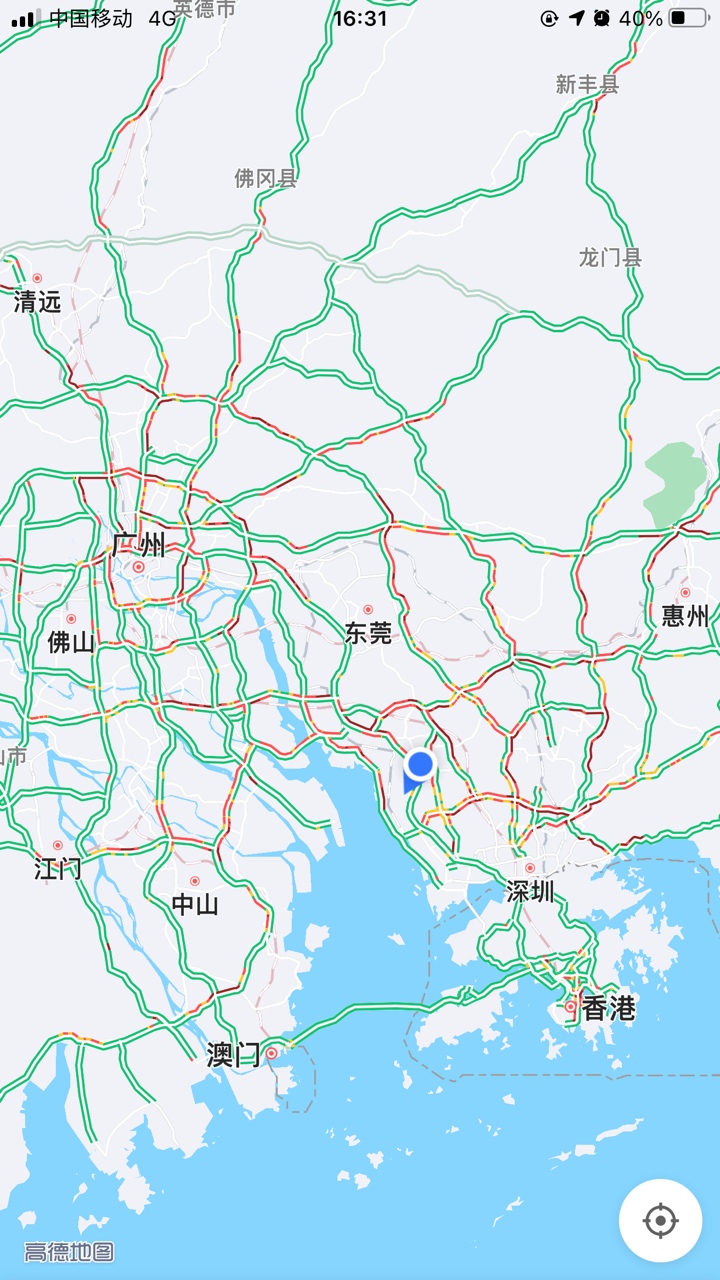Tap the blue current-location marker
Image resolution: width=720 pixels, height=1280 pixels.
[x=420, y=766]
